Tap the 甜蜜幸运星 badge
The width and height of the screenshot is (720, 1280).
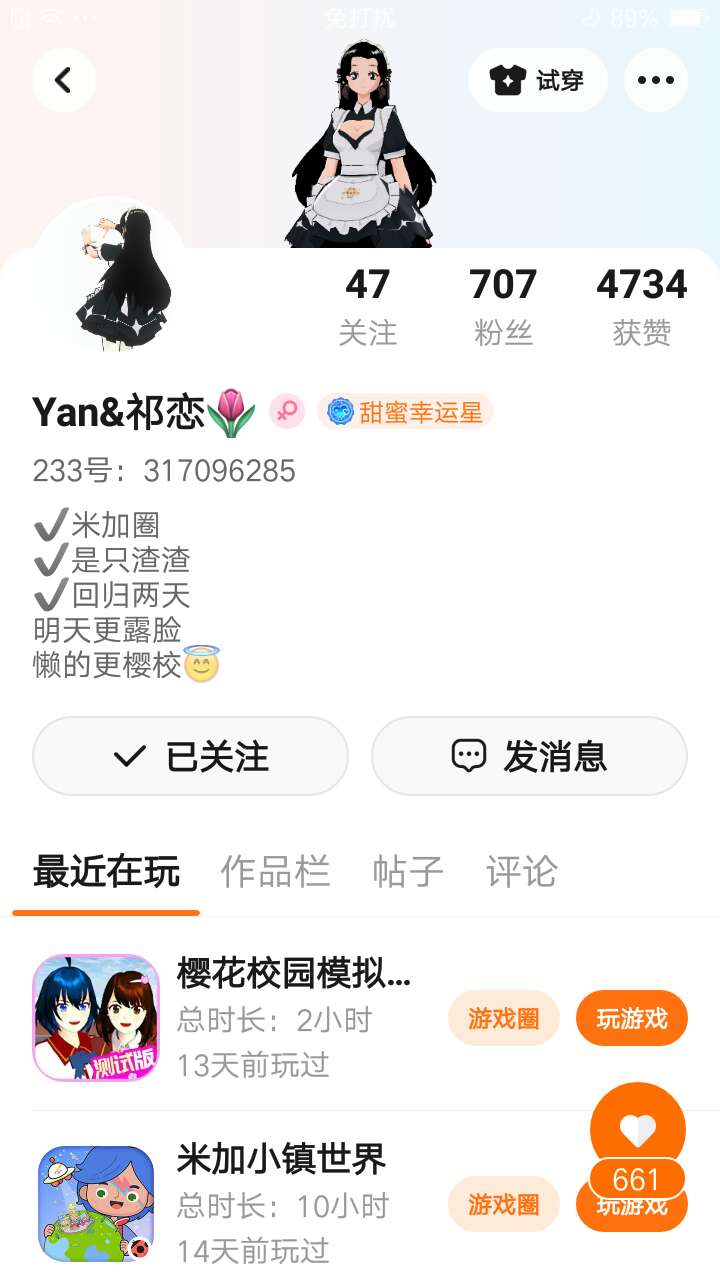[x=406, y=411]
